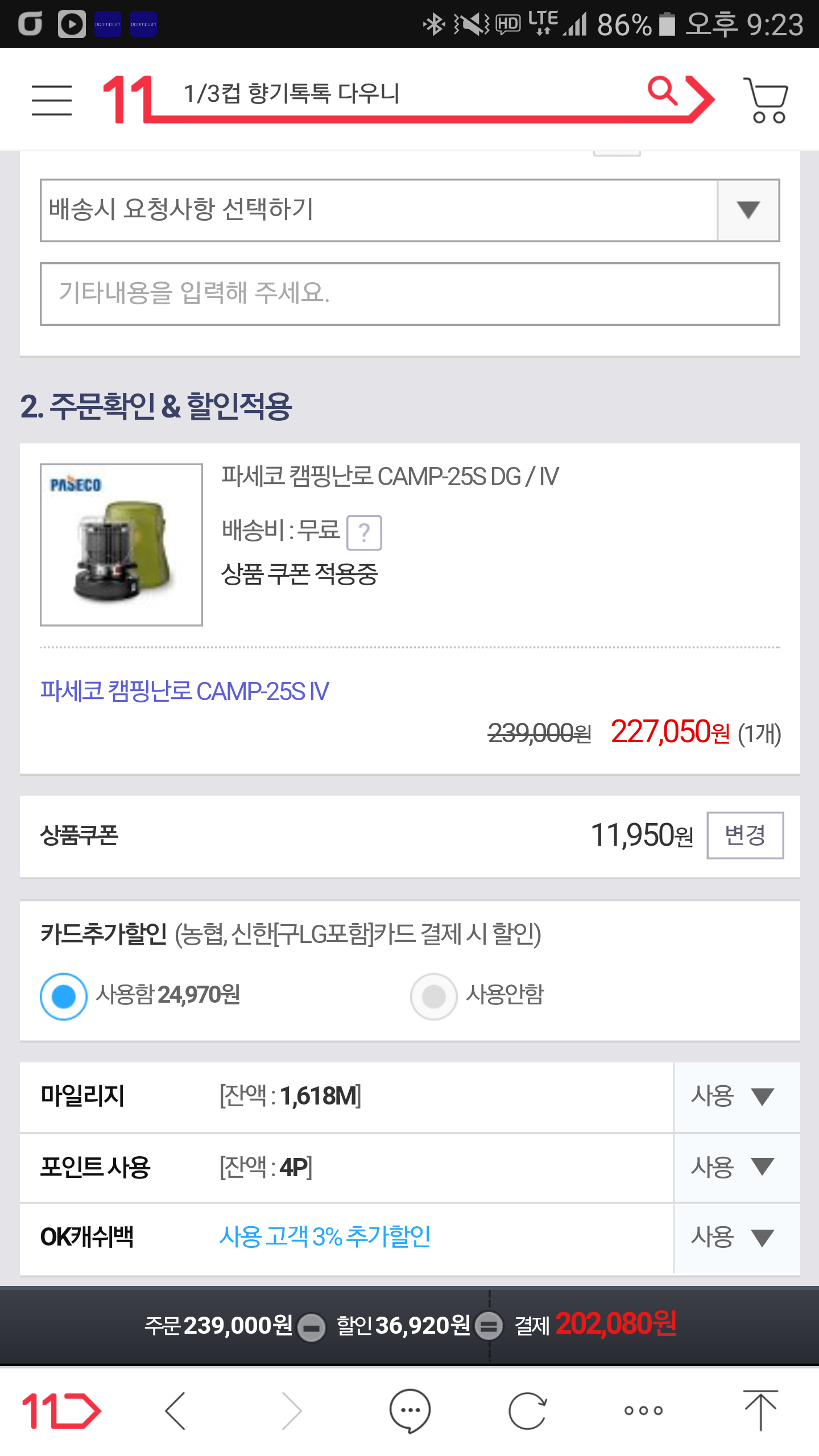
Task: Open the hamburger menu
Action: pyautogui.click(x=52, y=100)
